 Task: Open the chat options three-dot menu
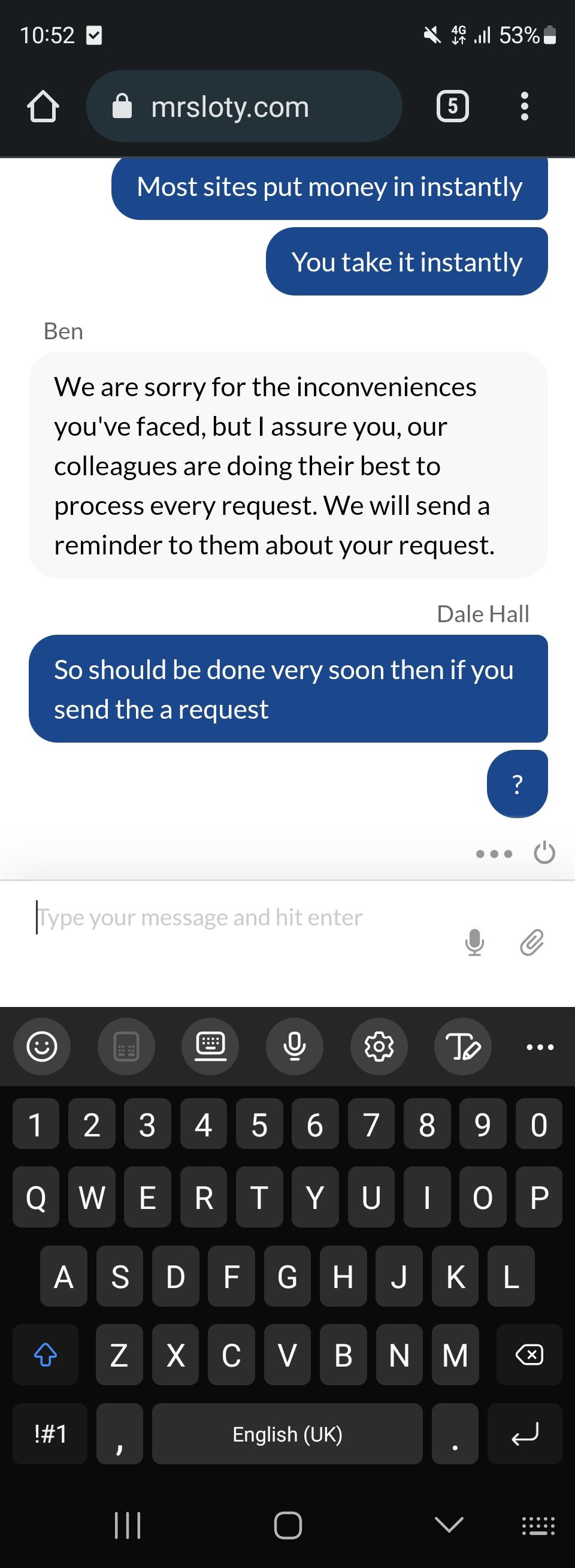pyautogui.click(x=494, y=854)
